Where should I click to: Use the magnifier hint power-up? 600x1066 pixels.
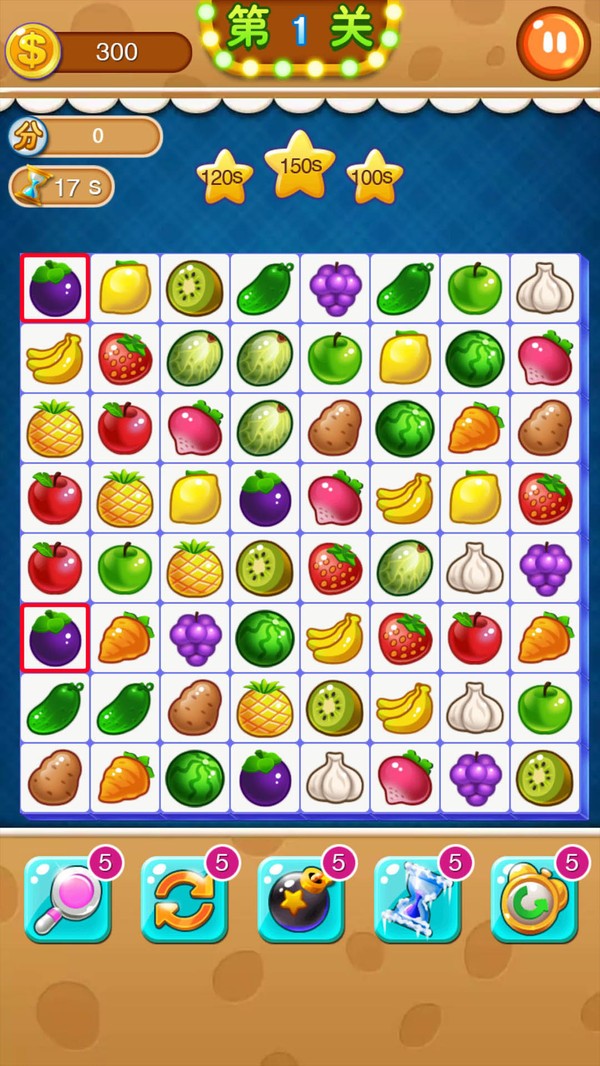point(67,898)
